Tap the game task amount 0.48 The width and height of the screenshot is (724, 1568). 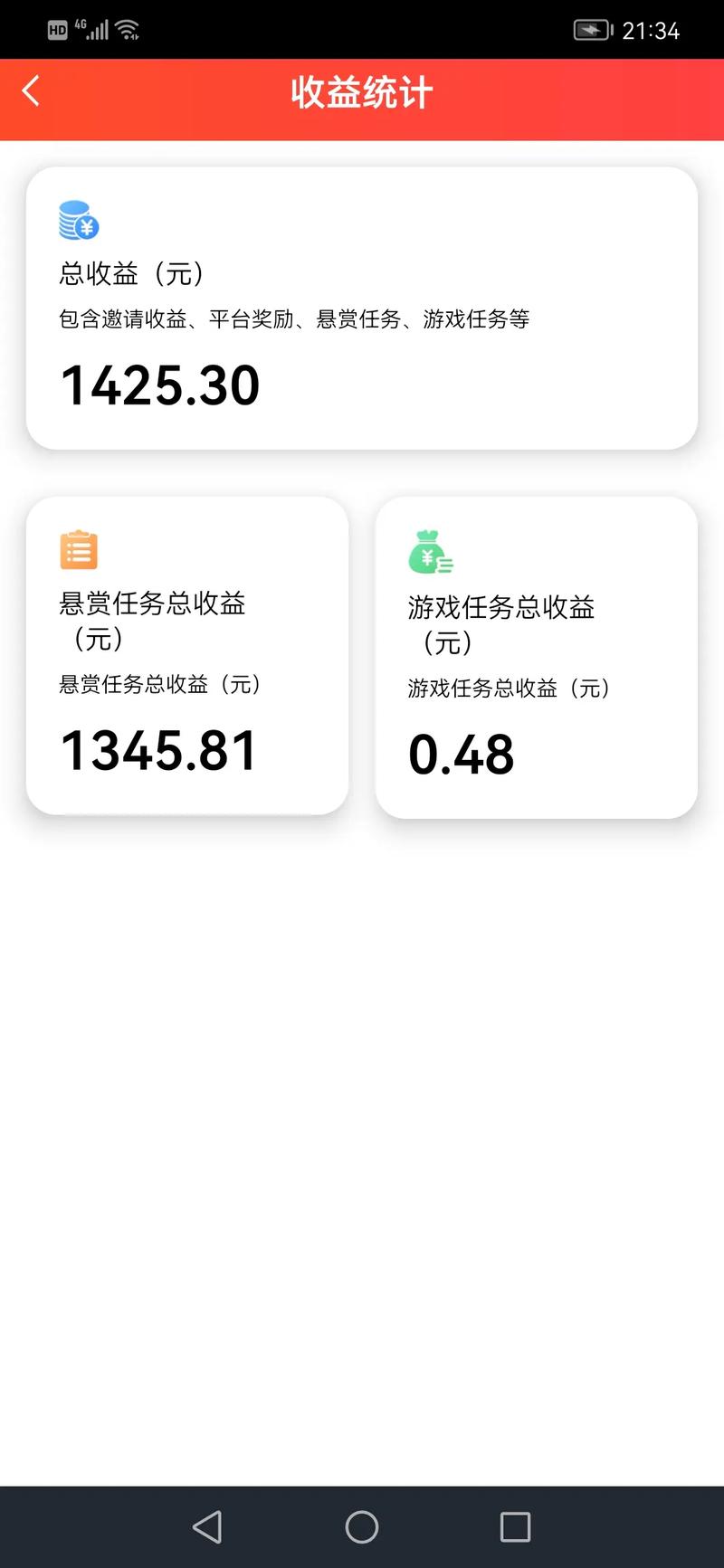[462, 755]
